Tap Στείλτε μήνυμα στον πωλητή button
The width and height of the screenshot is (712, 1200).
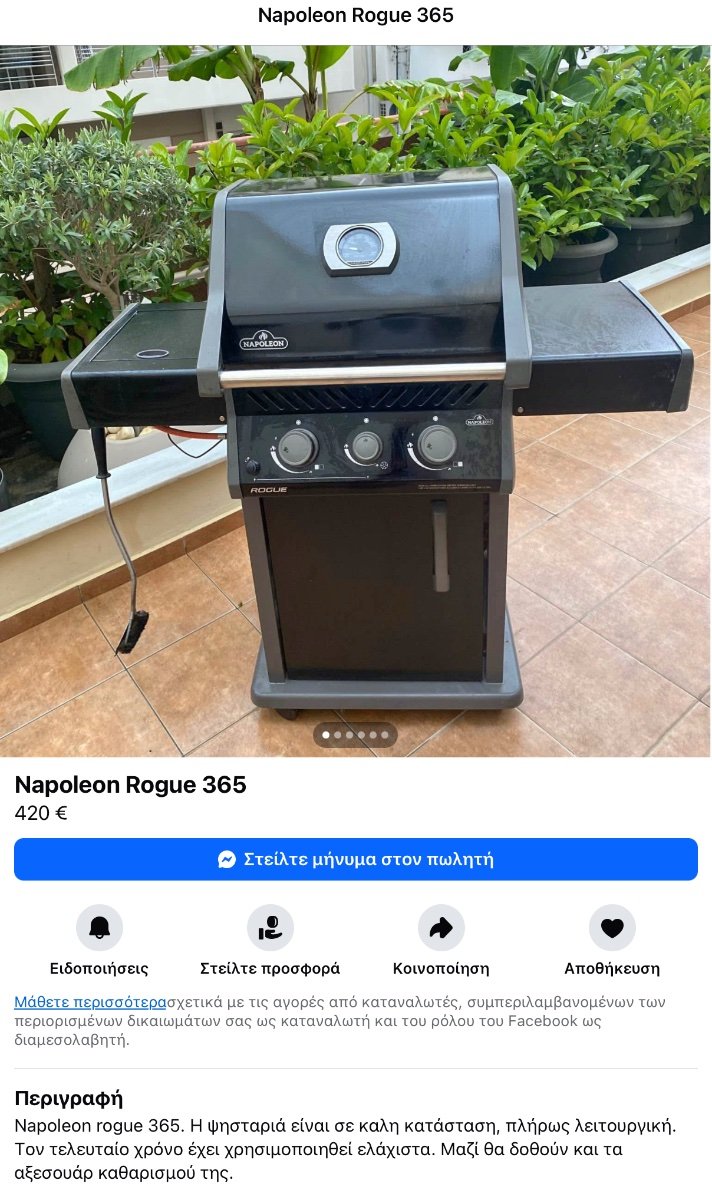click(x=356, y=859)
